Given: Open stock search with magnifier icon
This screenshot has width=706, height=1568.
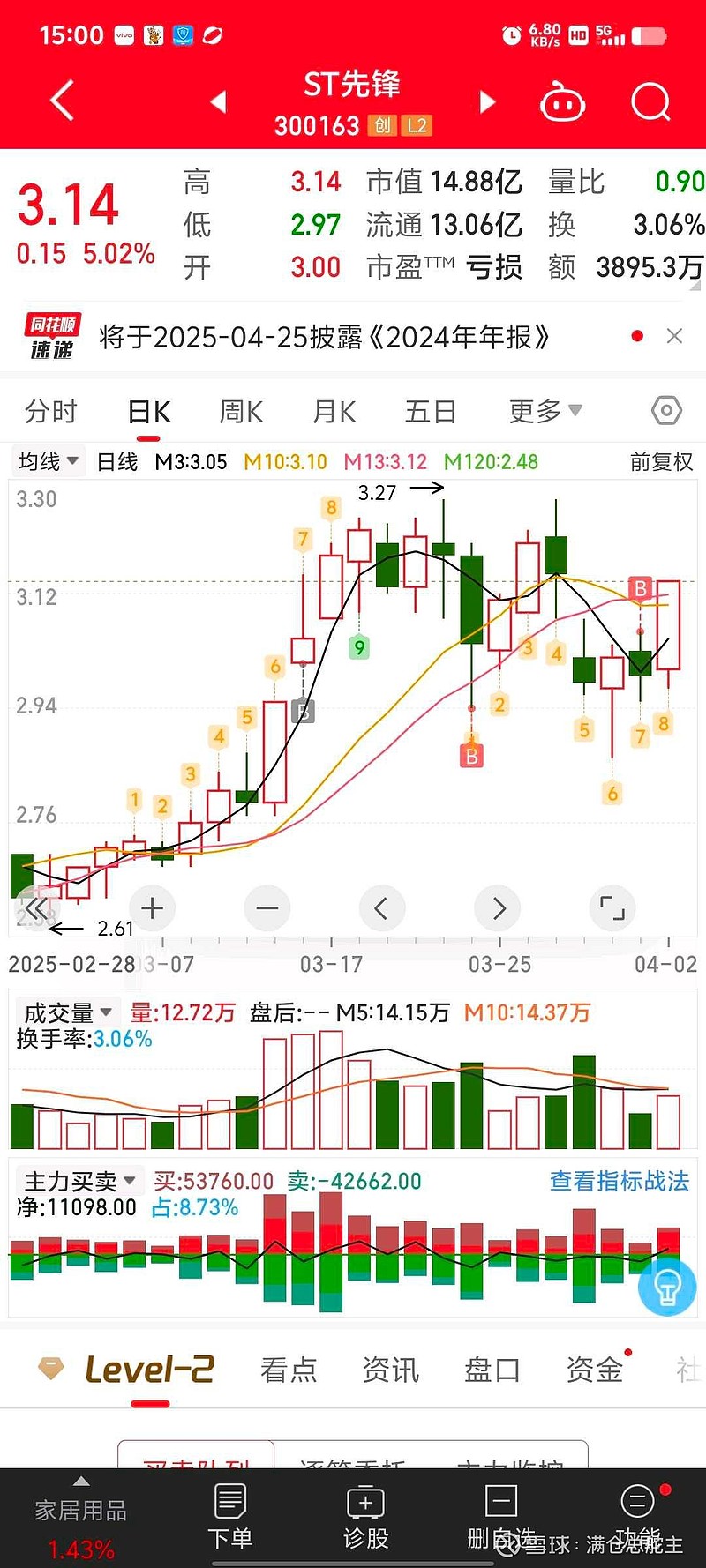Looking at the screenshot, I should (x=650, y=100).
